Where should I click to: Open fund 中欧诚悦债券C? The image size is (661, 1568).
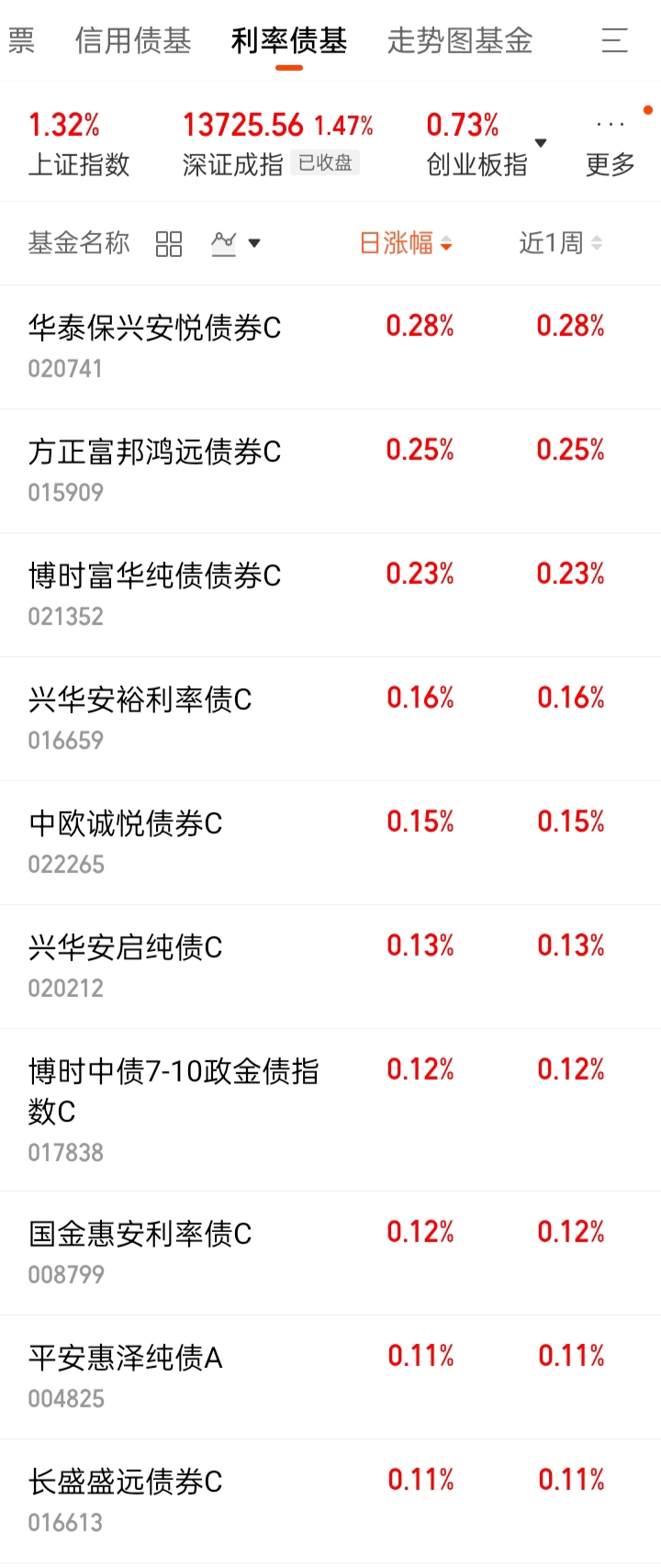coord(330,843)
